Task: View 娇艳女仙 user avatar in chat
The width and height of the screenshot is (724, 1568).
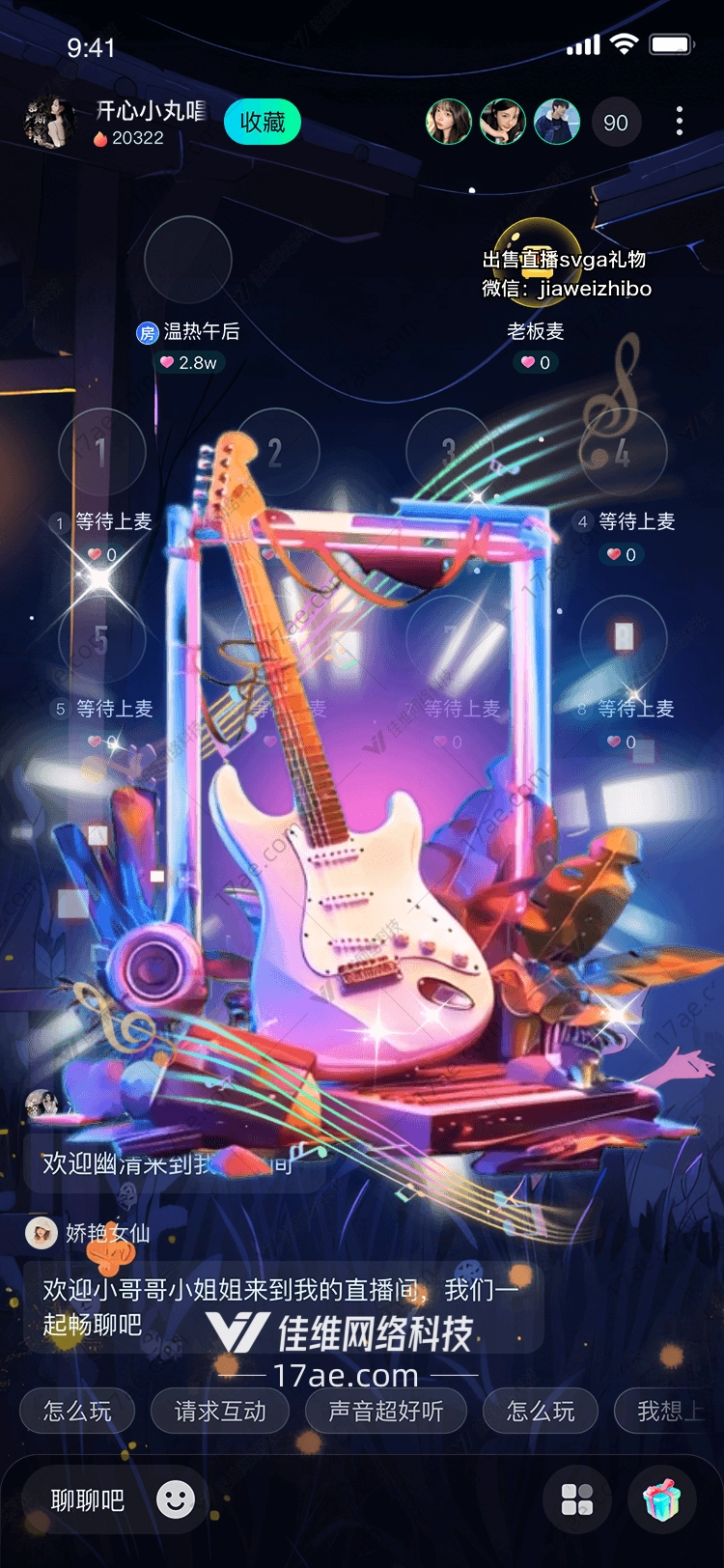Action: pos(41,1233)
